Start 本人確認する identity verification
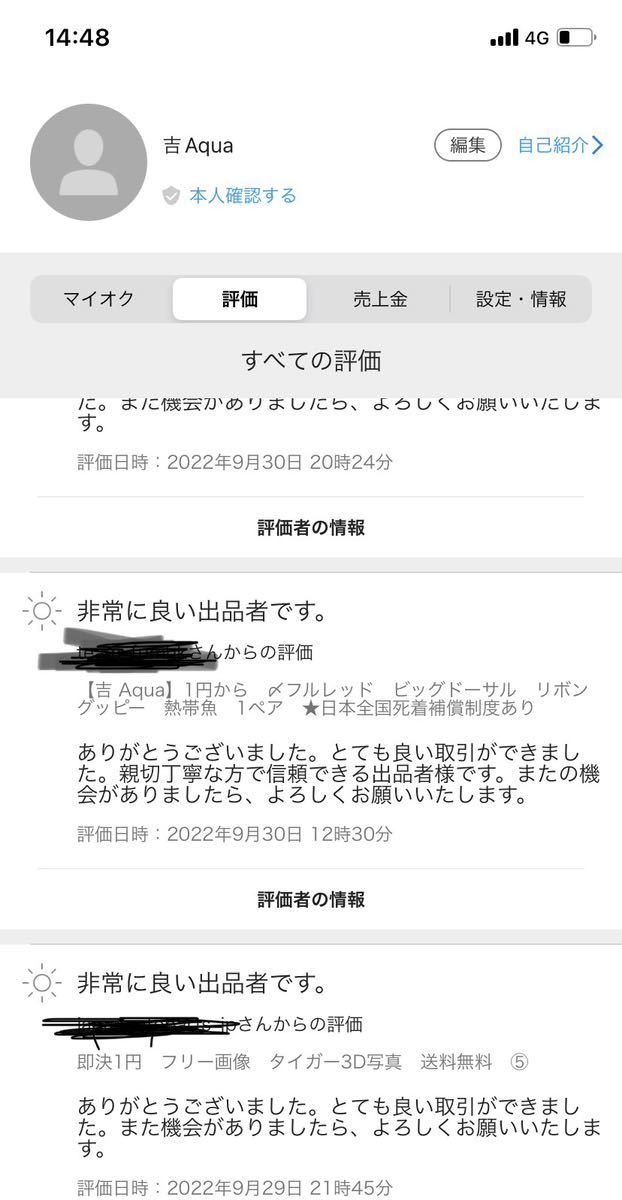This screenshot has width=622, height=1200. point(242,196)
